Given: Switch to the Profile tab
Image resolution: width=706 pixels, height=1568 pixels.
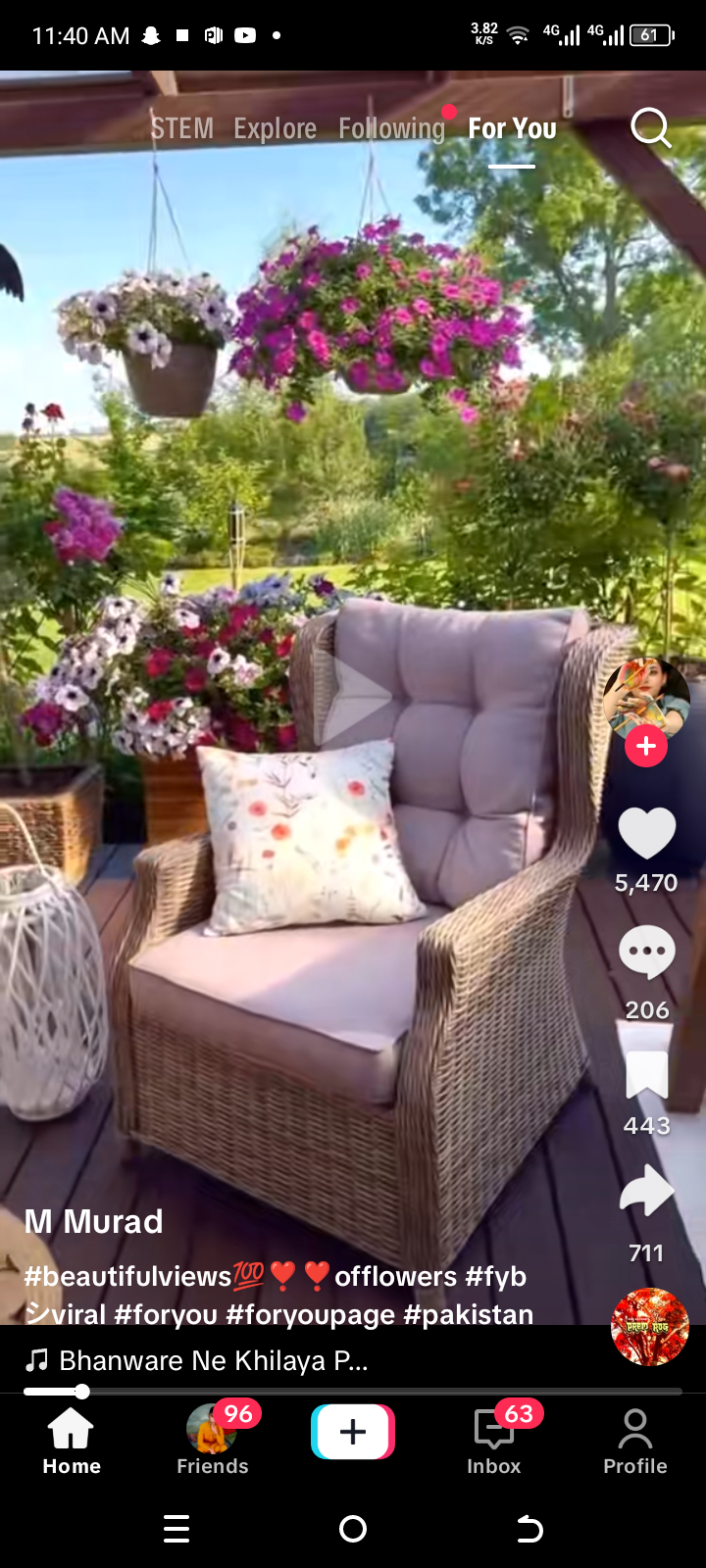Looking at the screenshot, I should tap(634, 1440).
